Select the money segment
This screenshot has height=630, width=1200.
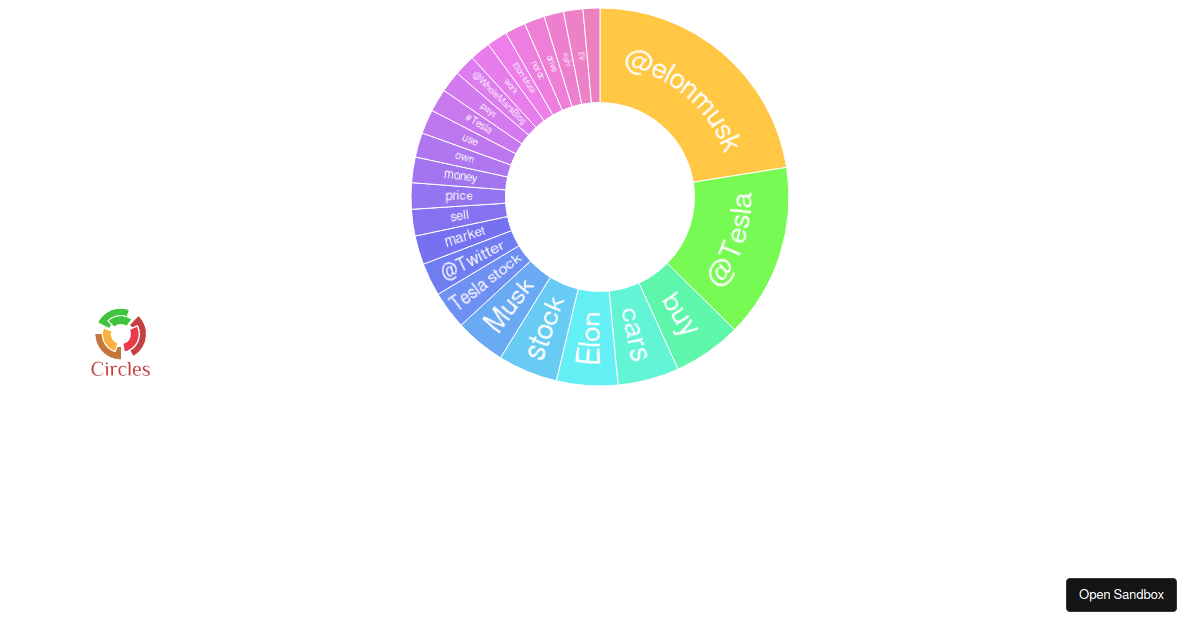click(460, 176)
